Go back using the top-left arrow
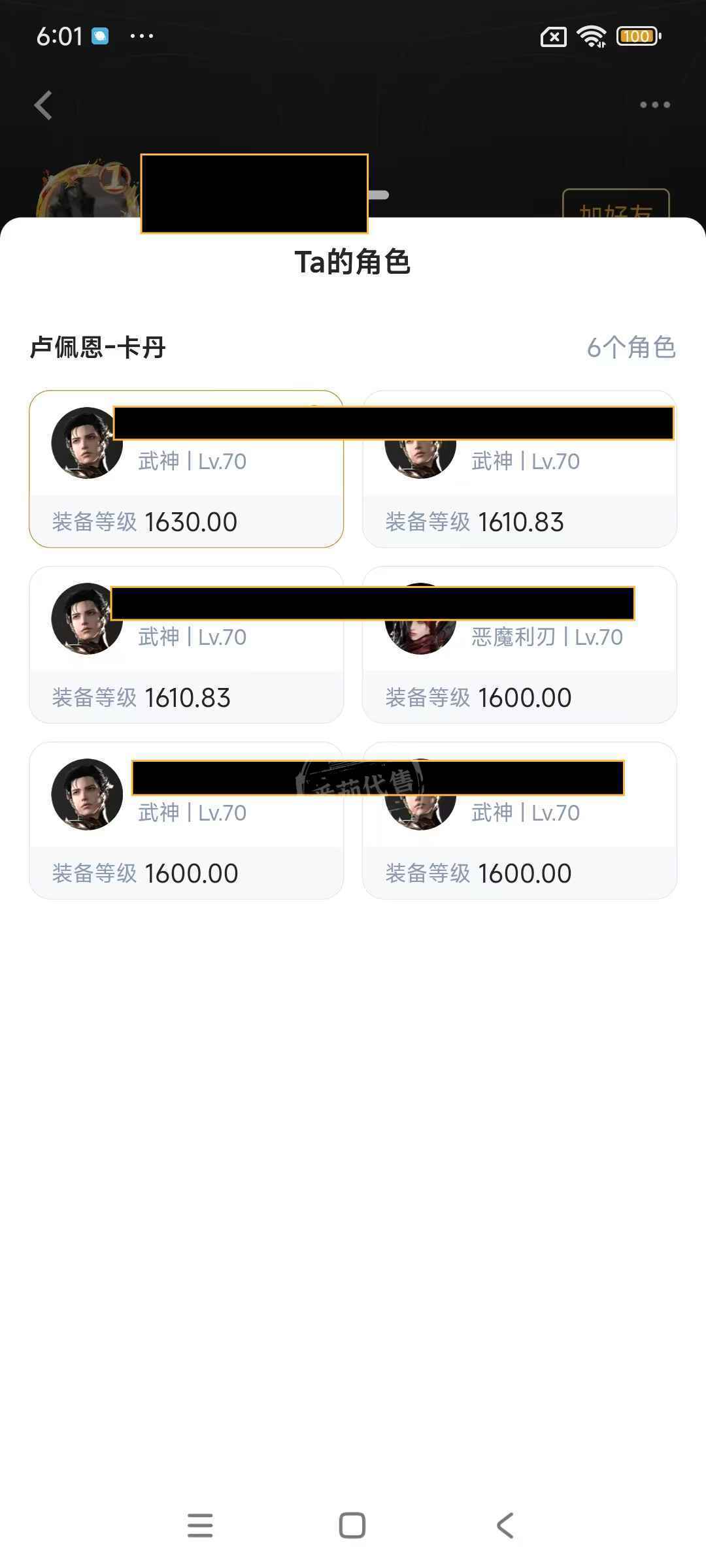Image resolution: width=706 pixels, height=1568 pixels. pos(43,105)
